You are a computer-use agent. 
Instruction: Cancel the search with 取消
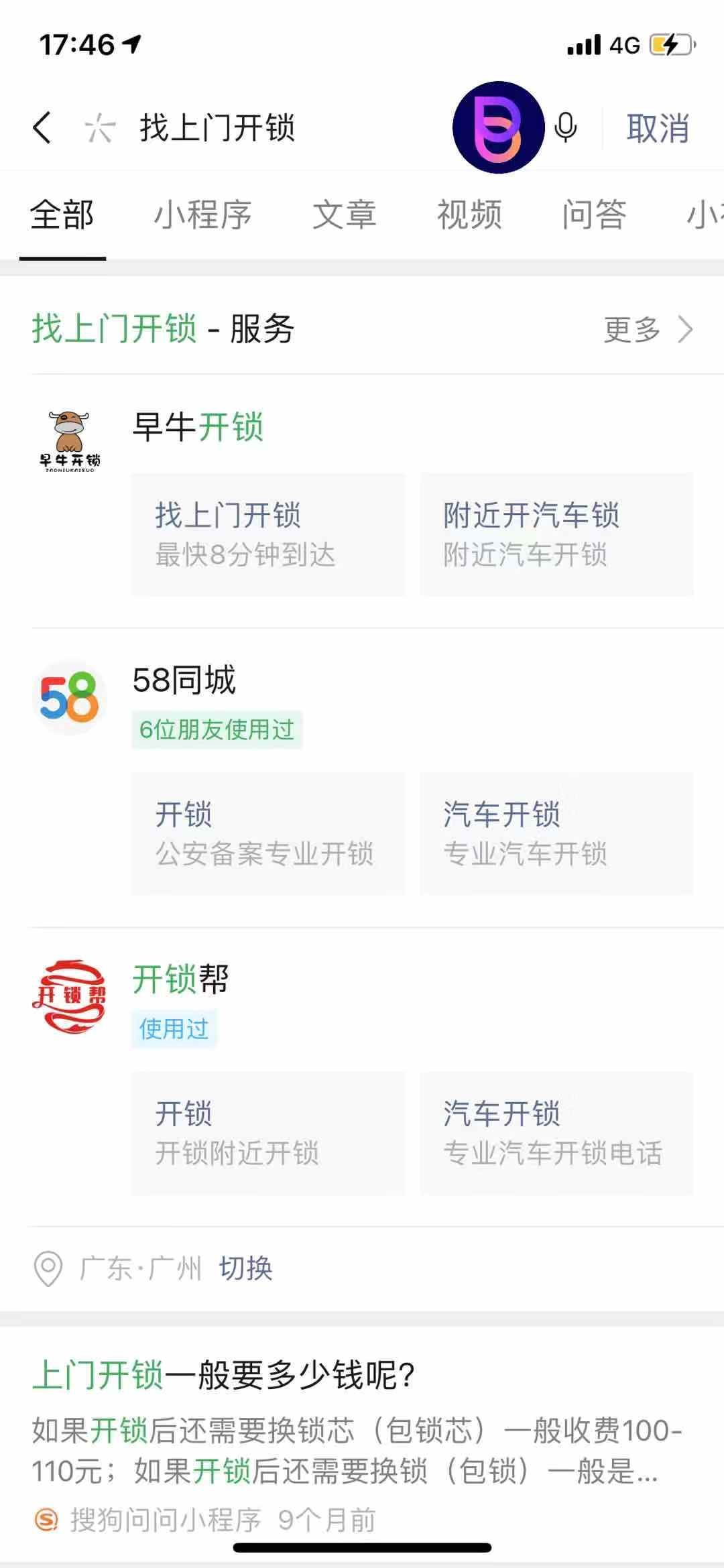tap(658, 128)
